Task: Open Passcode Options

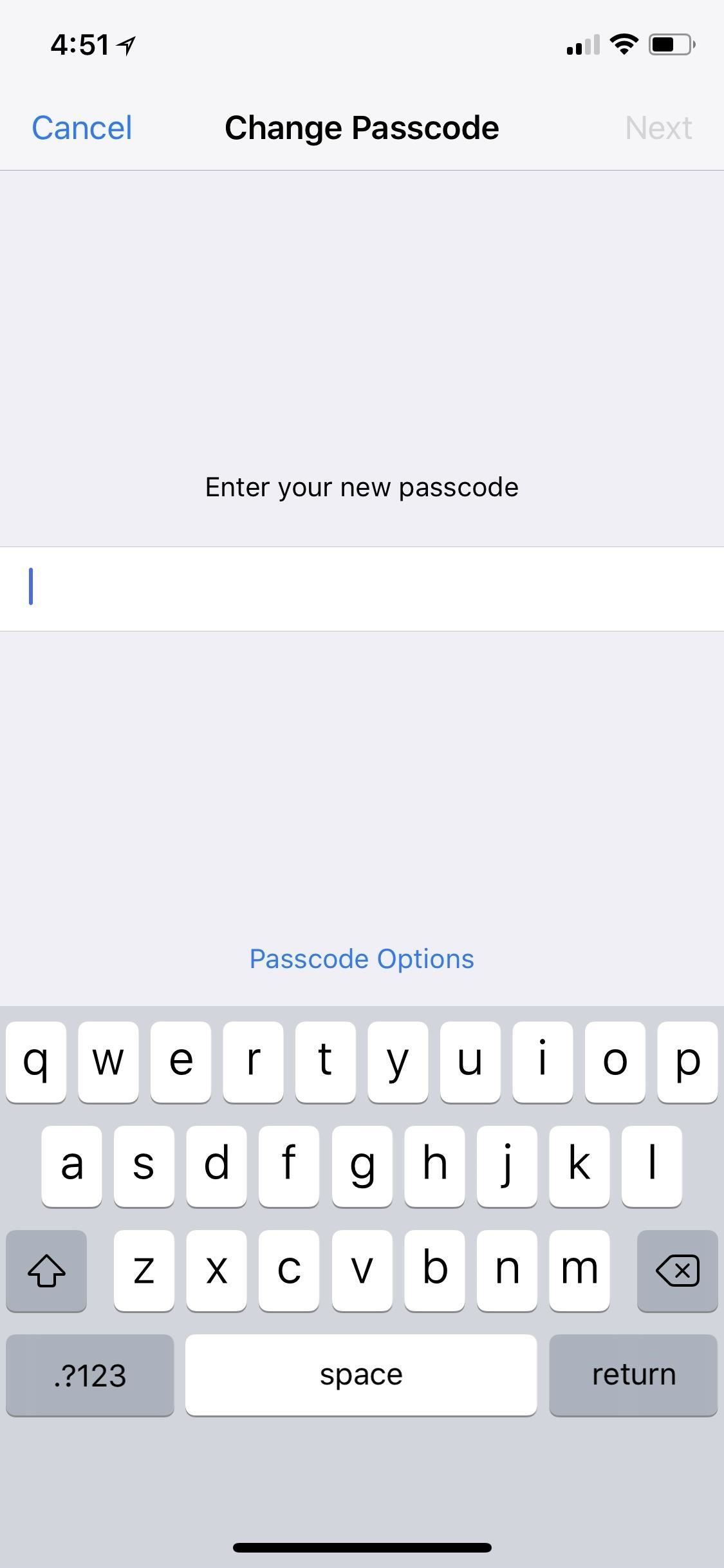Action: (362, 959)
